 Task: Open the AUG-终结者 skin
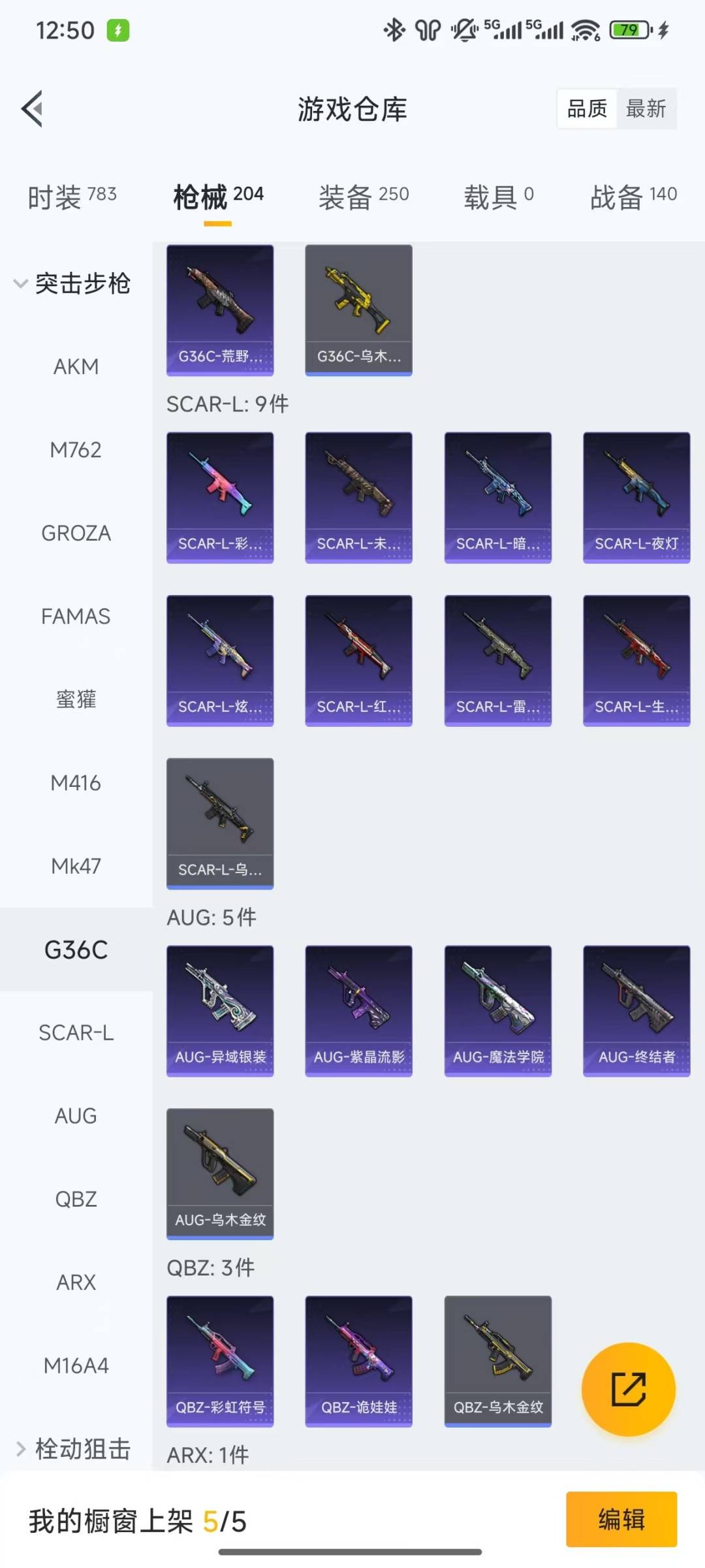coord(636,1010)
